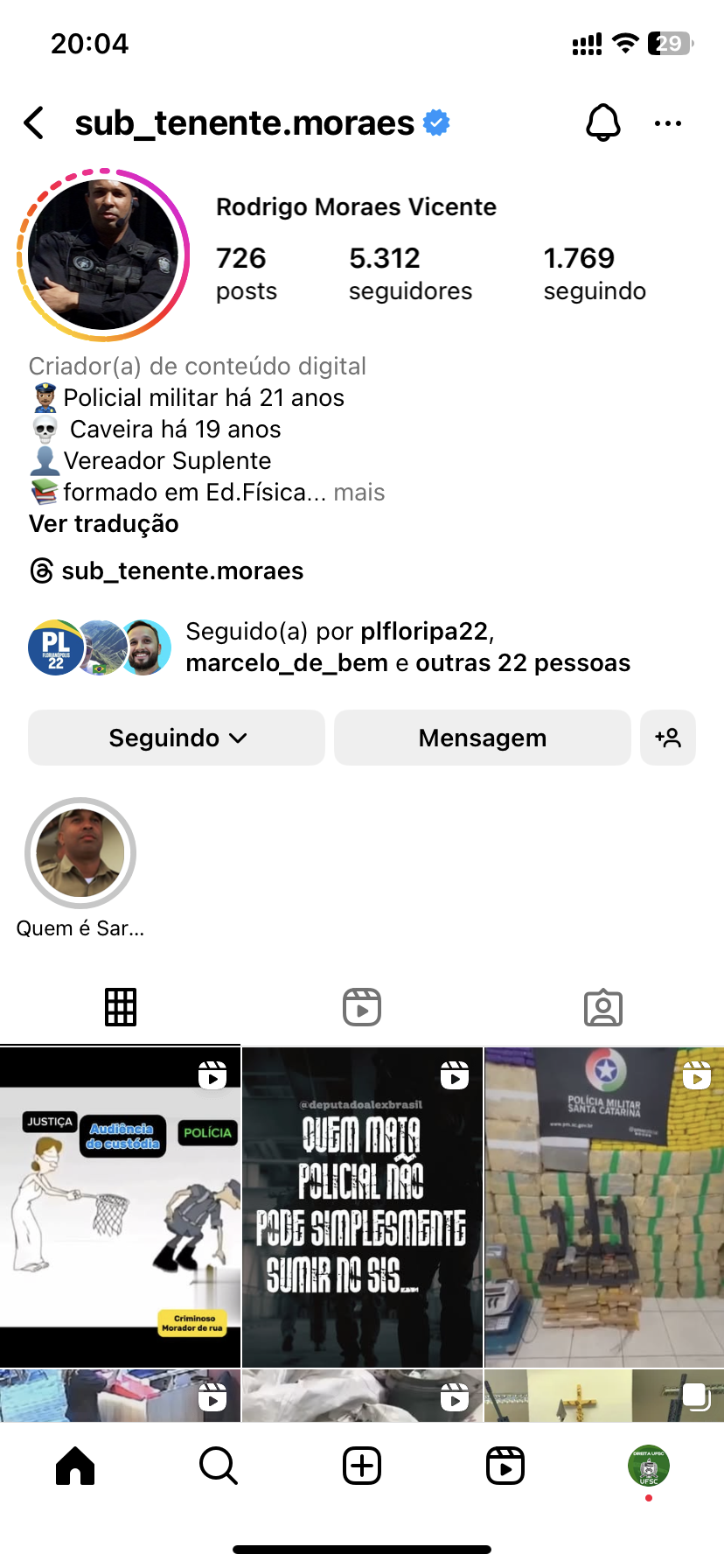
Task: Switch to the Reels tab of the profile
Action: [x=362, y=1007]
